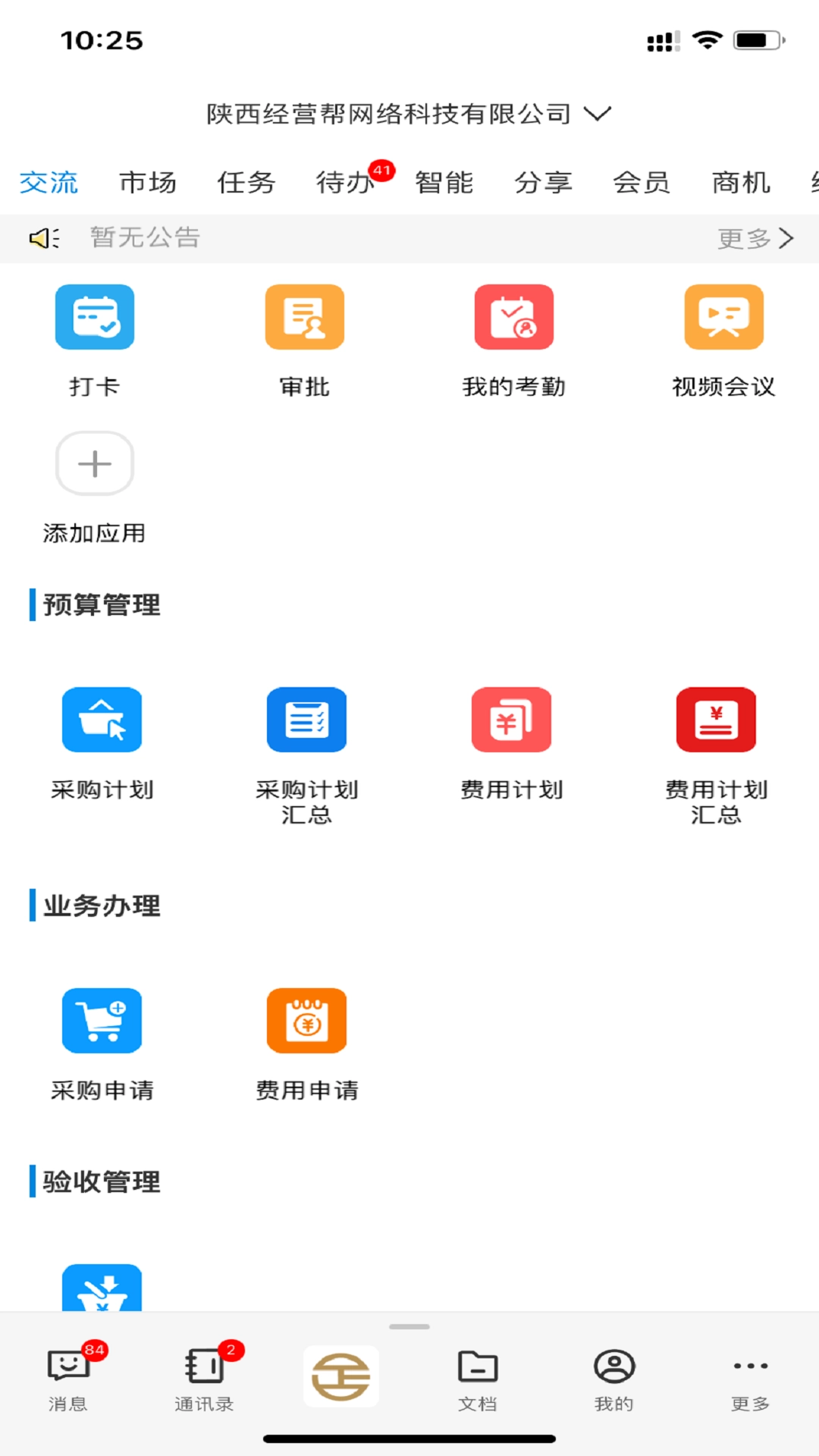Launch the 视频会议 video meeting icon
The height and width of the screenshot is (1456, 819).
point(724,317)
